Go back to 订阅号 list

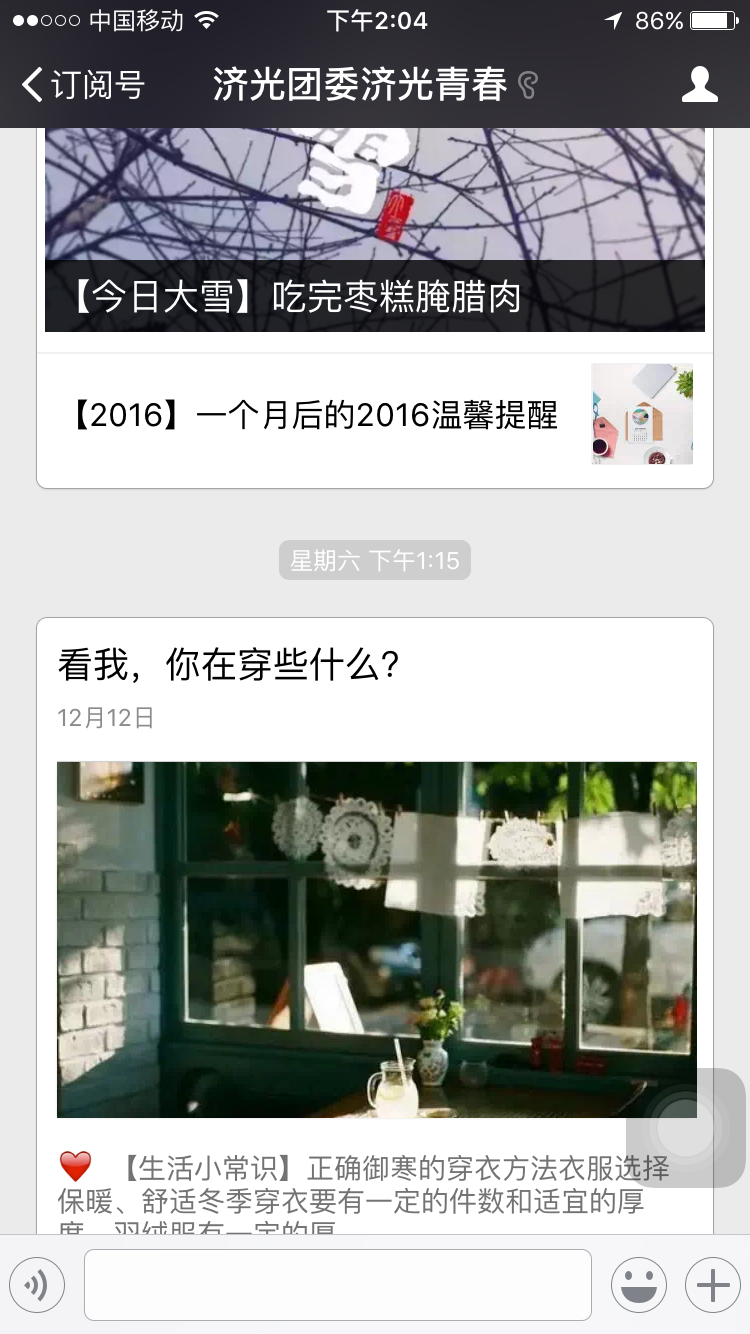click(82, 85)
